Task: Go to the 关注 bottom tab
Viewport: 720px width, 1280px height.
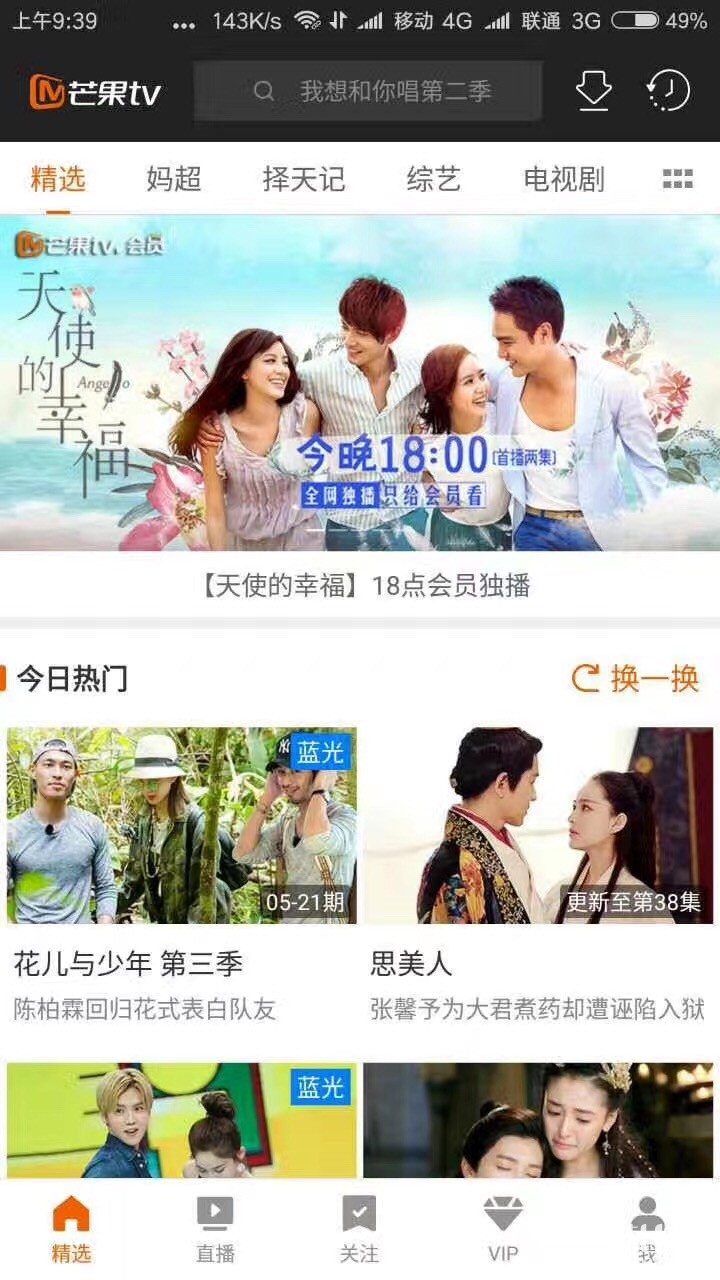Action: point(359,1229)
